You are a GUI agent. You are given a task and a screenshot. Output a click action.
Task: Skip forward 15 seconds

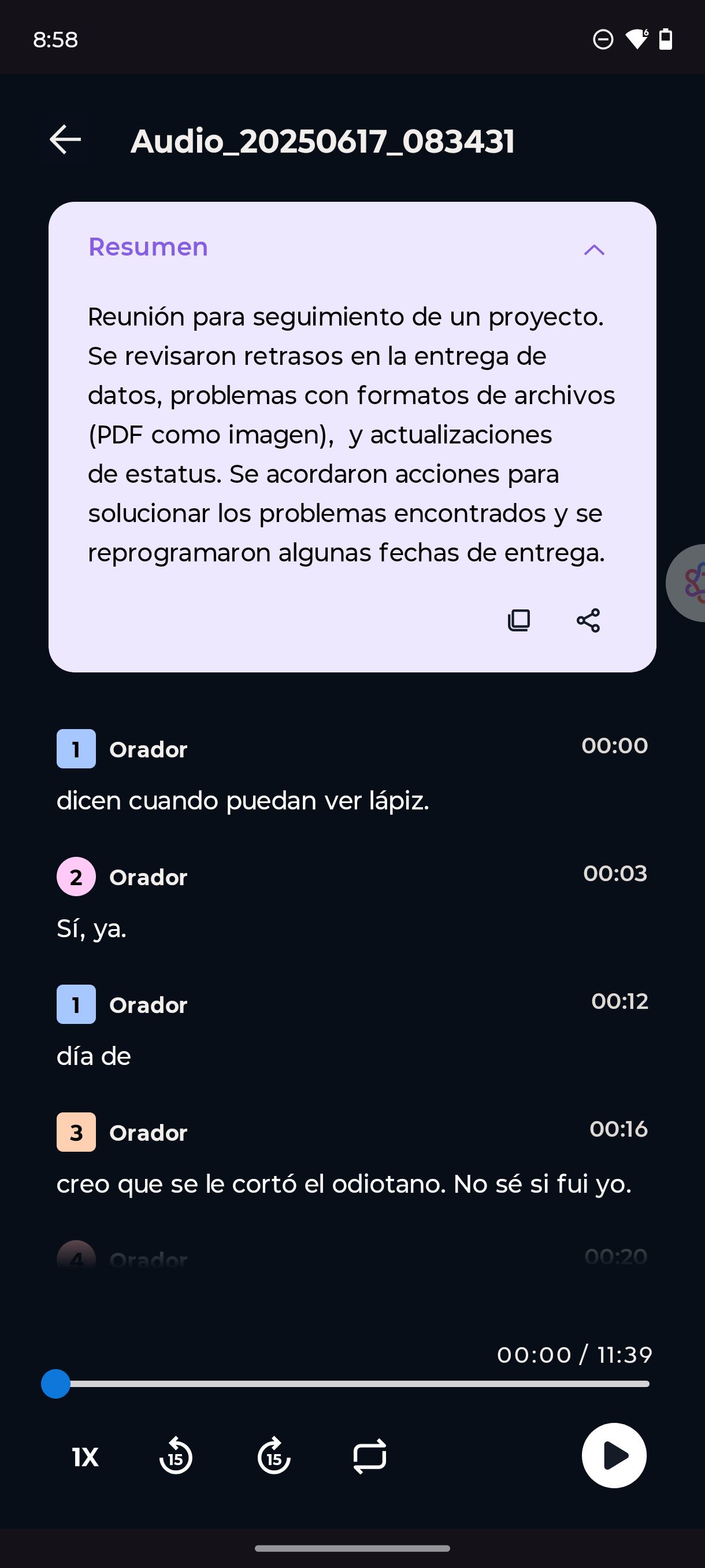coord(274,1456)
